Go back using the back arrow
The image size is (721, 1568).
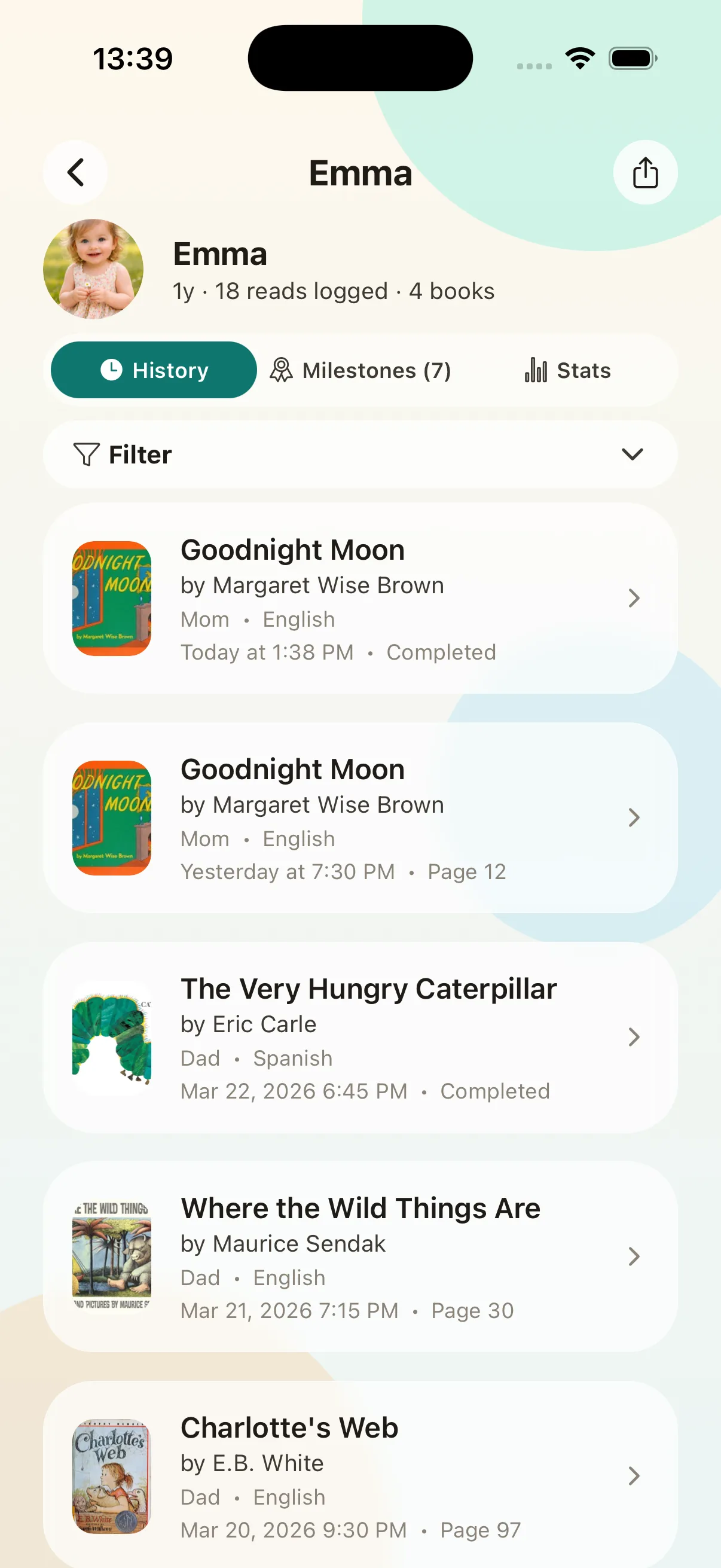(75, 172)
